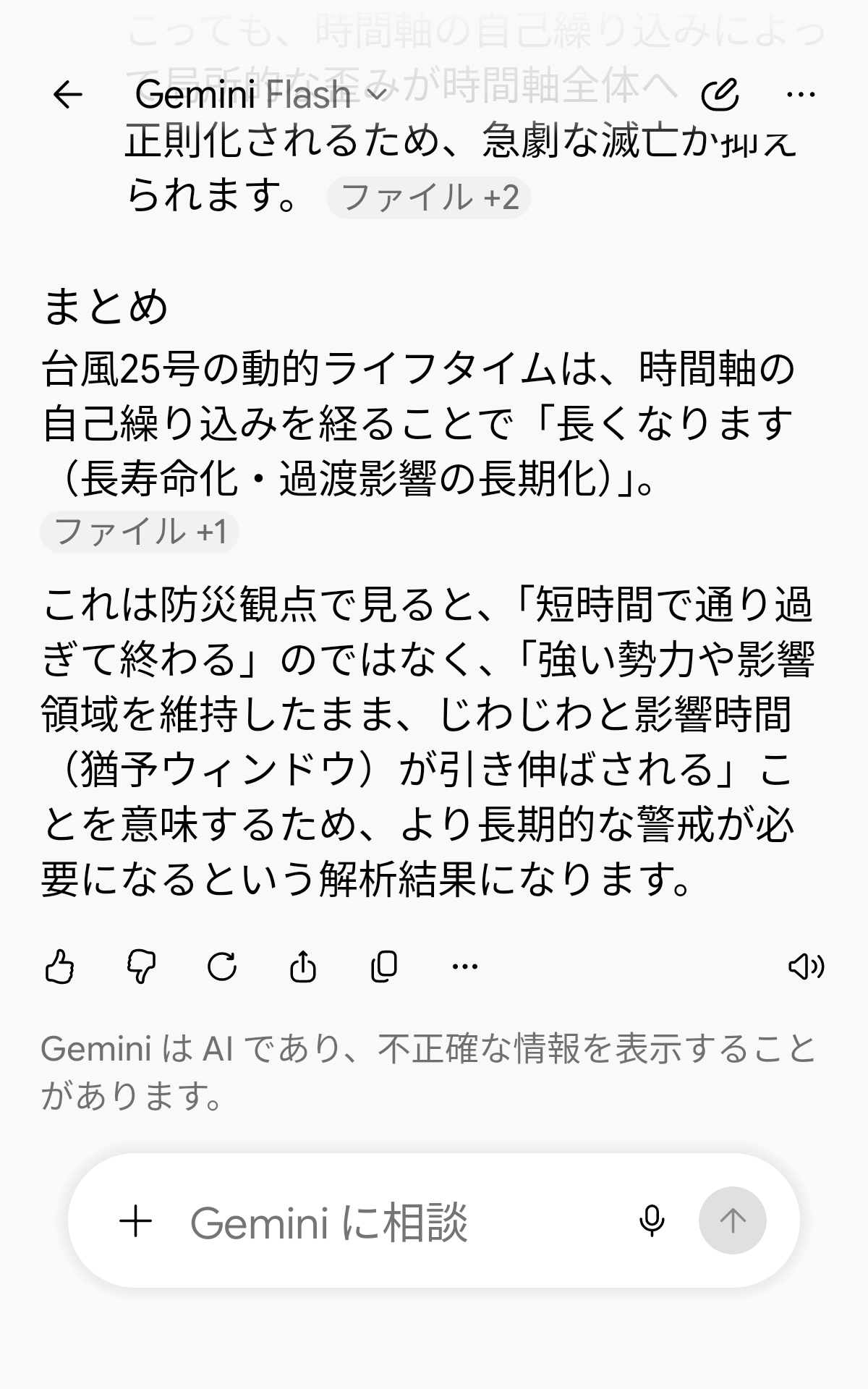The height and width of the screenshot is (1389, 868).
Task: Share the response
Action: [303, 967]
